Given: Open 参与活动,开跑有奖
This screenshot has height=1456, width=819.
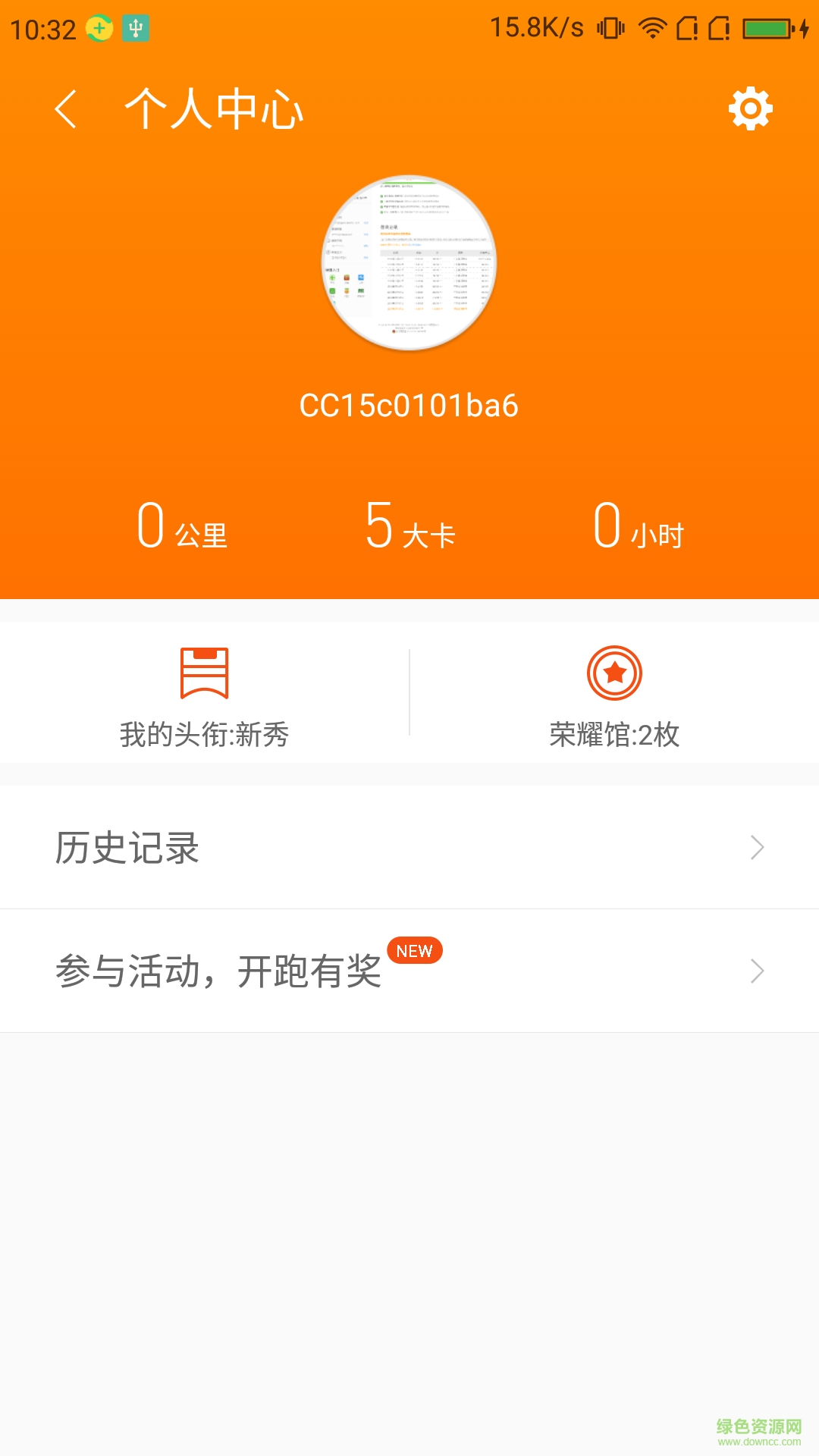Looking at the screenshot, I should click(x=409, y=971).
